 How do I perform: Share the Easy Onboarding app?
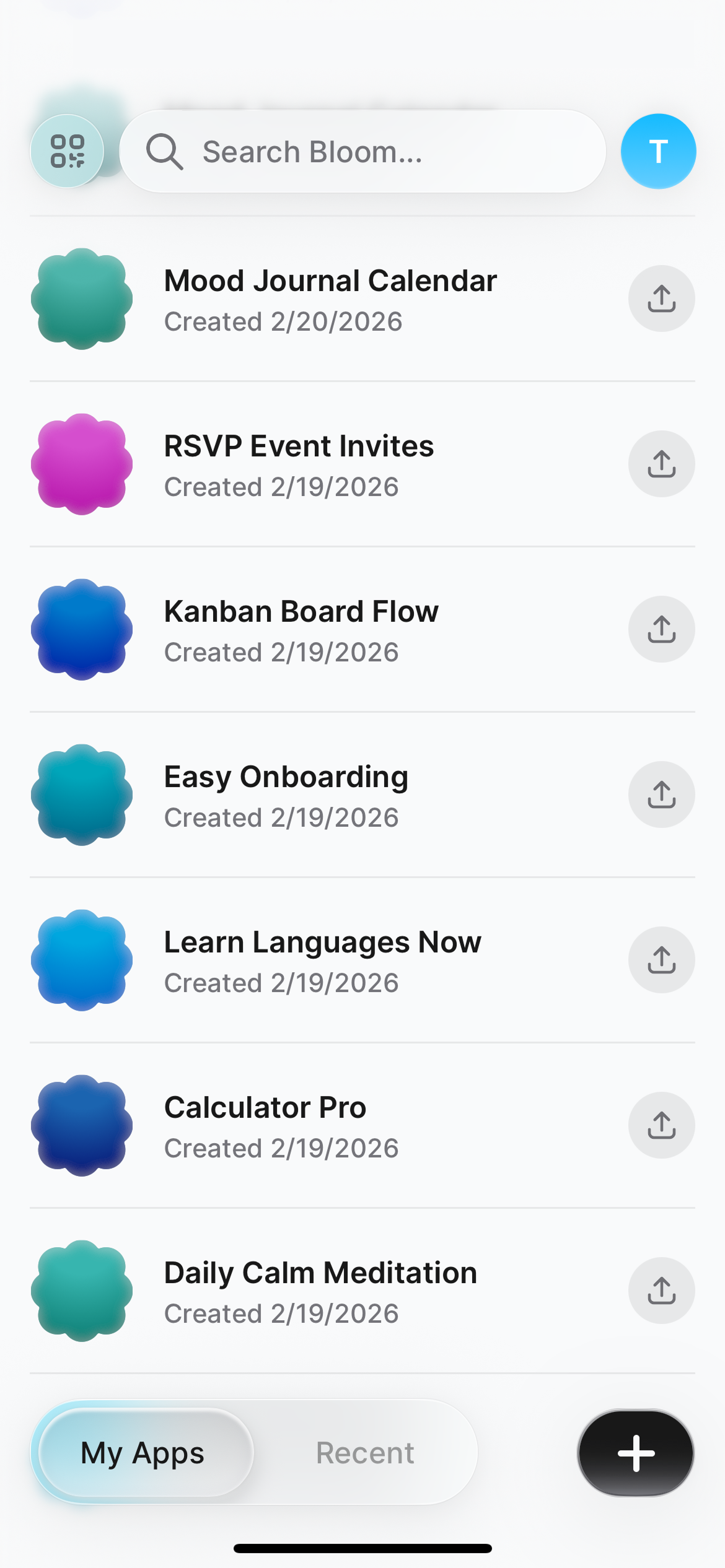[661, 795]
